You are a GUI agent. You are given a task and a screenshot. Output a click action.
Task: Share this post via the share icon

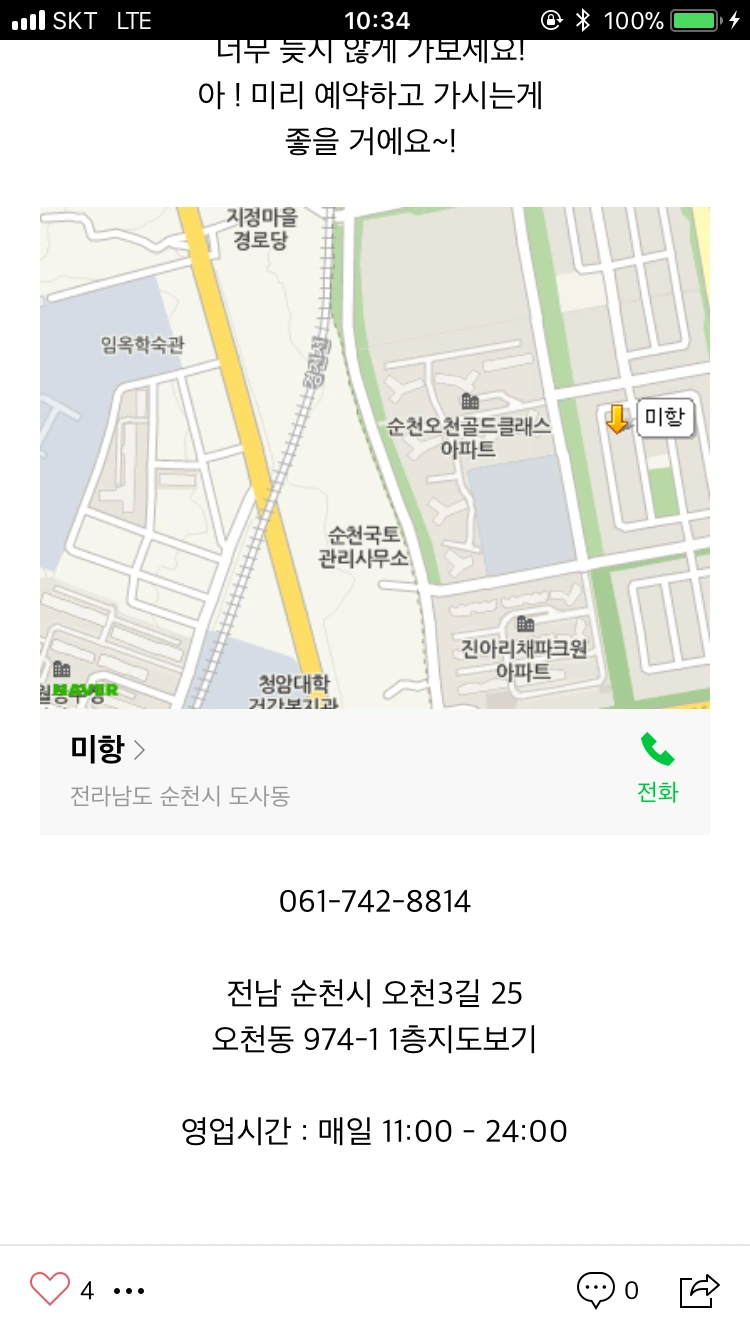coord(699,1290)
